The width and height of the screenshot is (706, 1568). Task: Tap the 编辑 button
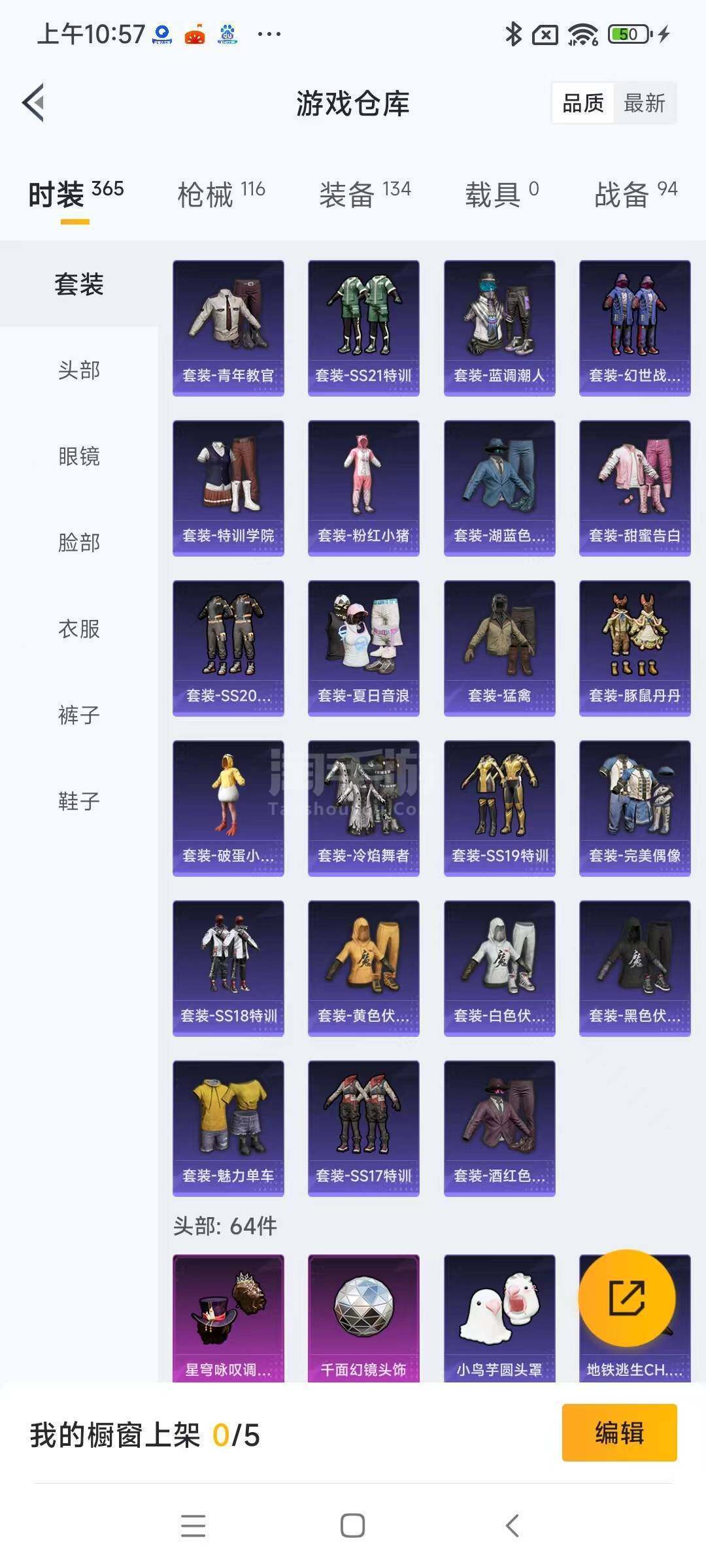619,1433
